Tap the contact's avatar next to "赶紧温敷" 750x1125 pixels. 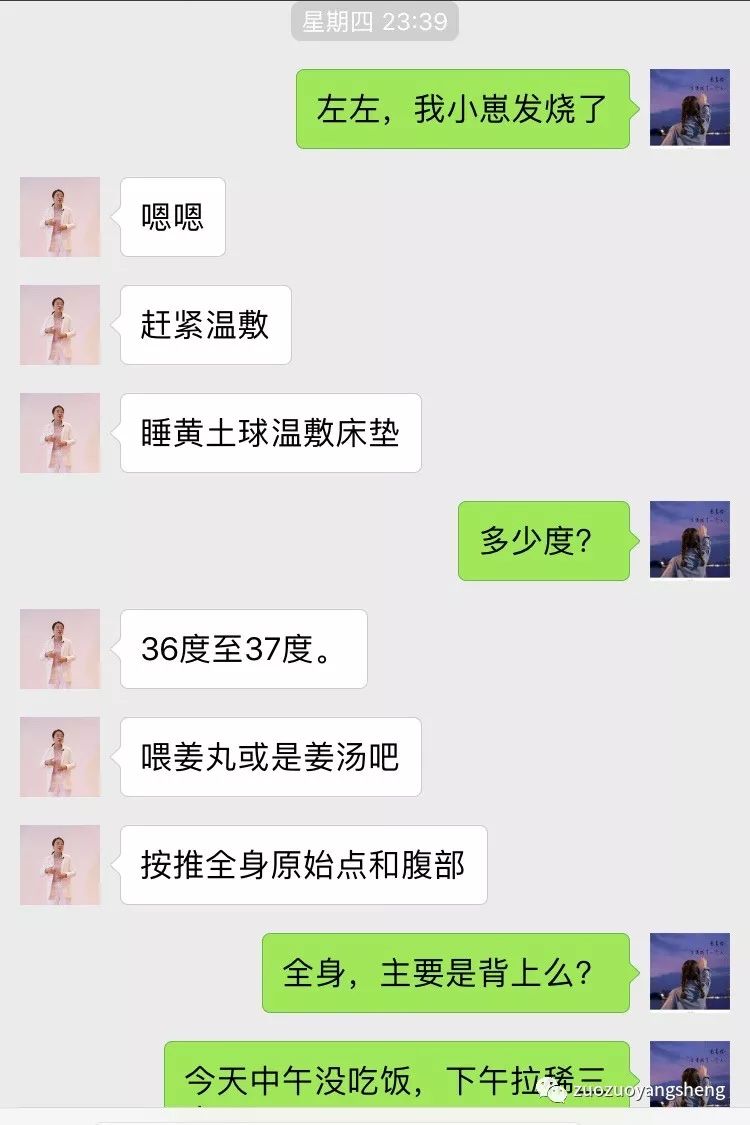coord(60,325)
